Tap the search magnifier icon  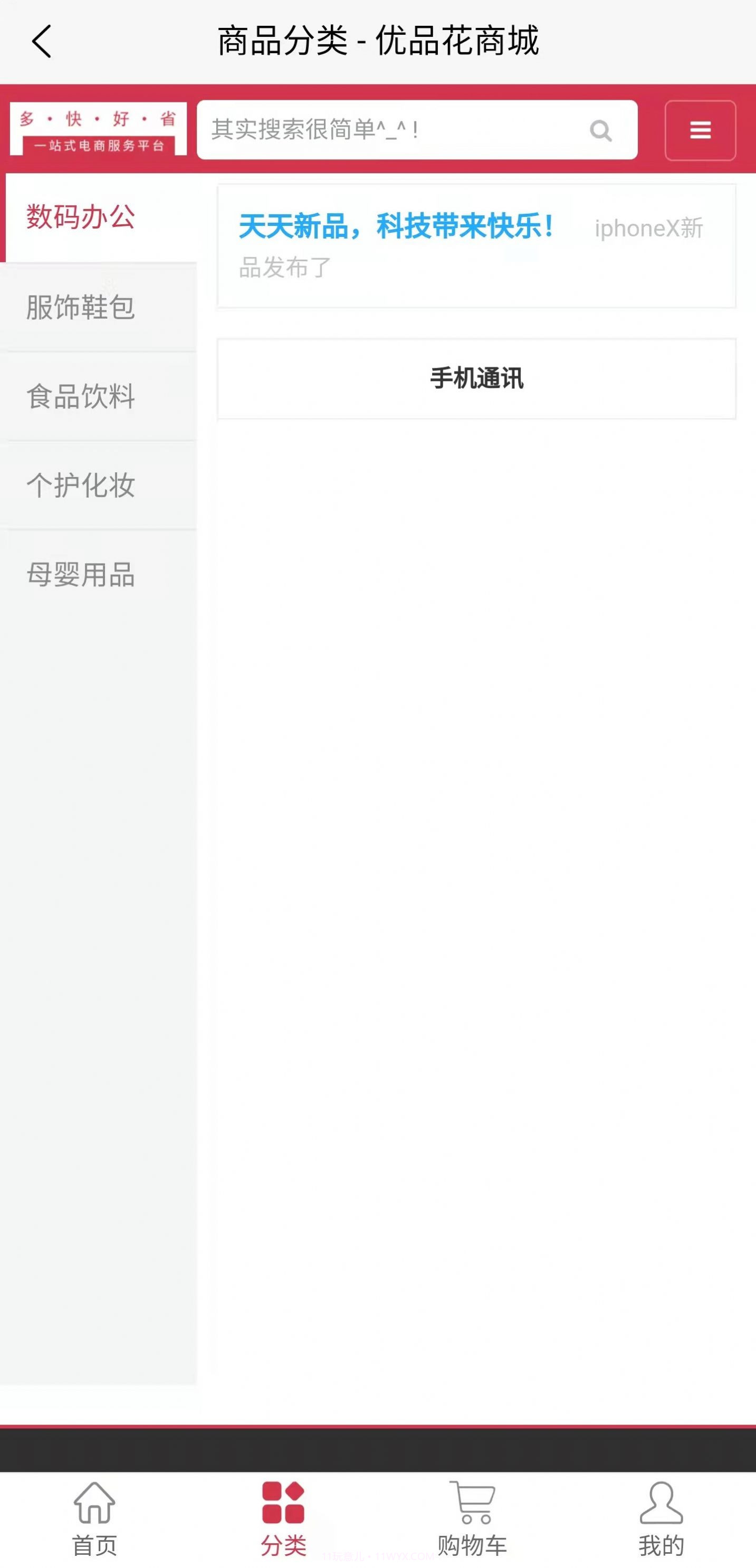tap(601, 130)
